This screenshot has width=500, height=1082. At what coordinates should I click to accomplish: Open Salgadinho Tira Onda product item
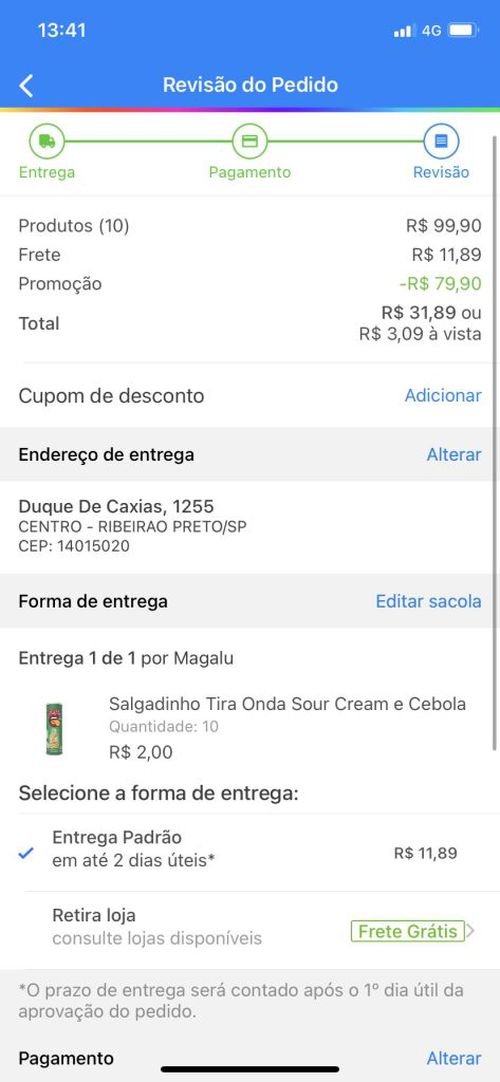(x=250, y=727)
